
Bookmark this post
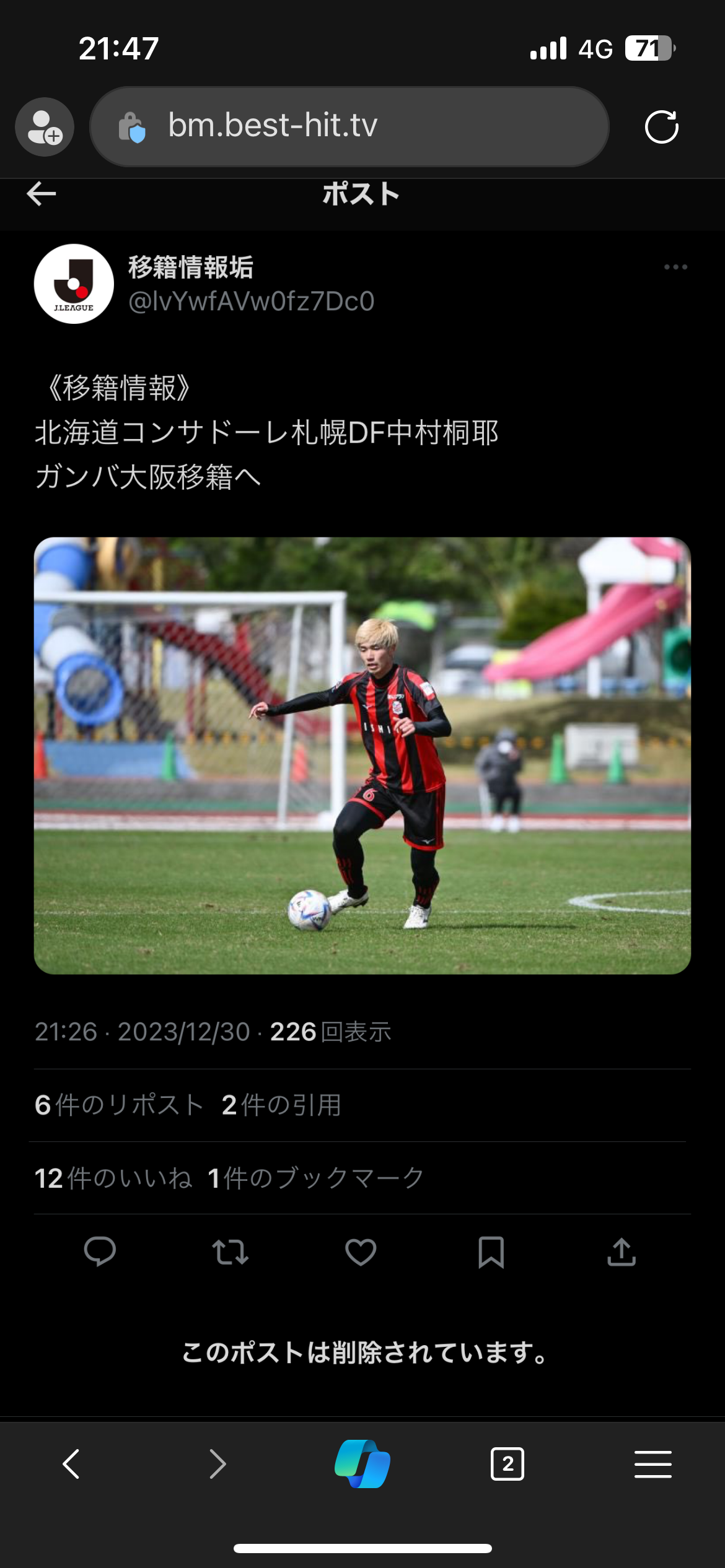pyautogui.click(x=491, y=1252)
